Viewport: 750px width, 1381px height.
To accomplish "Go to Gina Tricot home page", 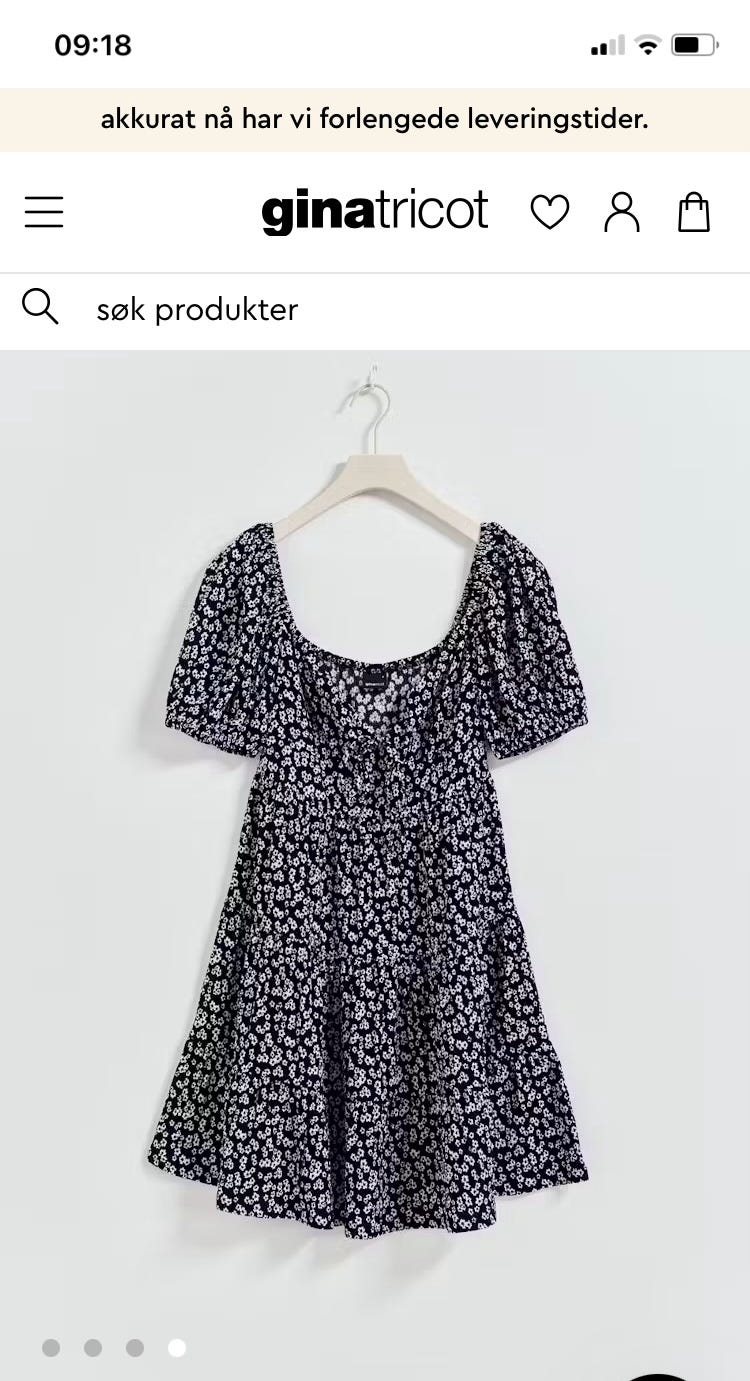I will point(375,212).
